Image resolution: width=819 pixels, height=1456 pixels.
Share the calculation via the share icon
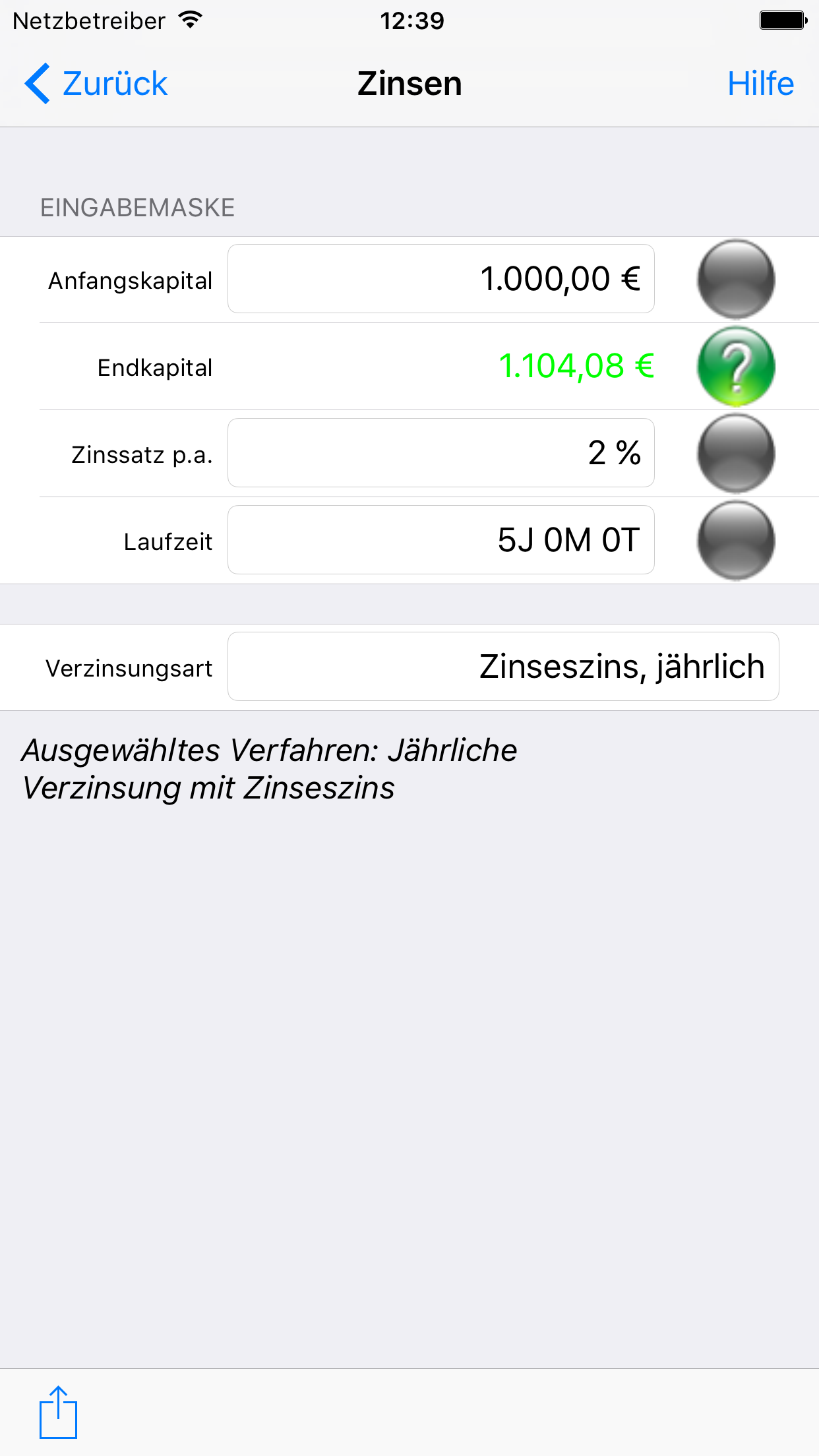(x=58, y=1412)
